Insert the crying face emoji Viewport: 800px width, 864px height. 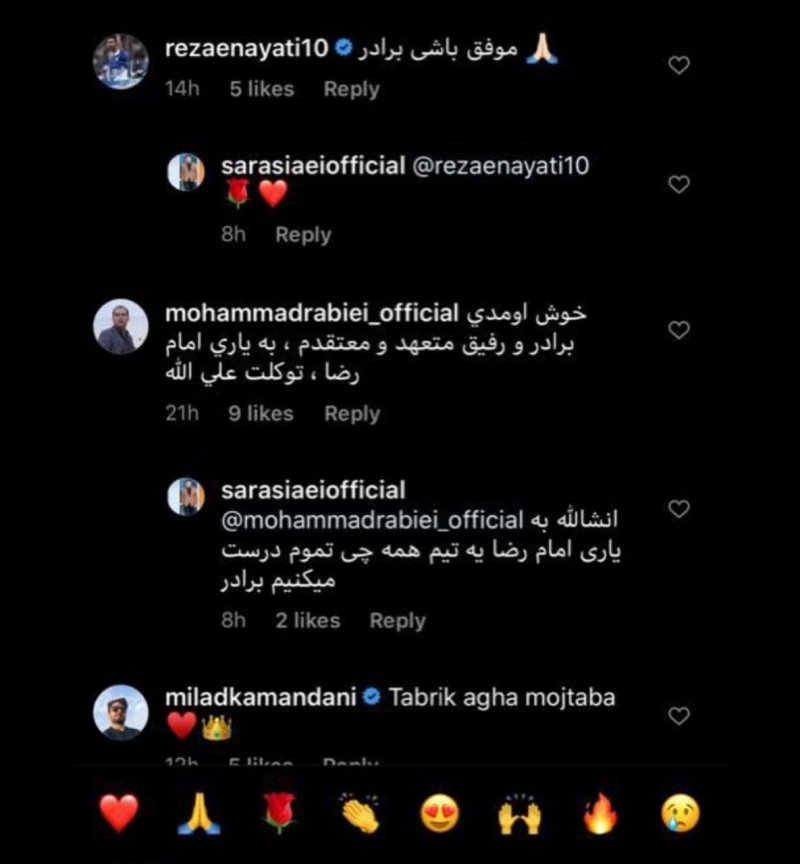[680, 812]
